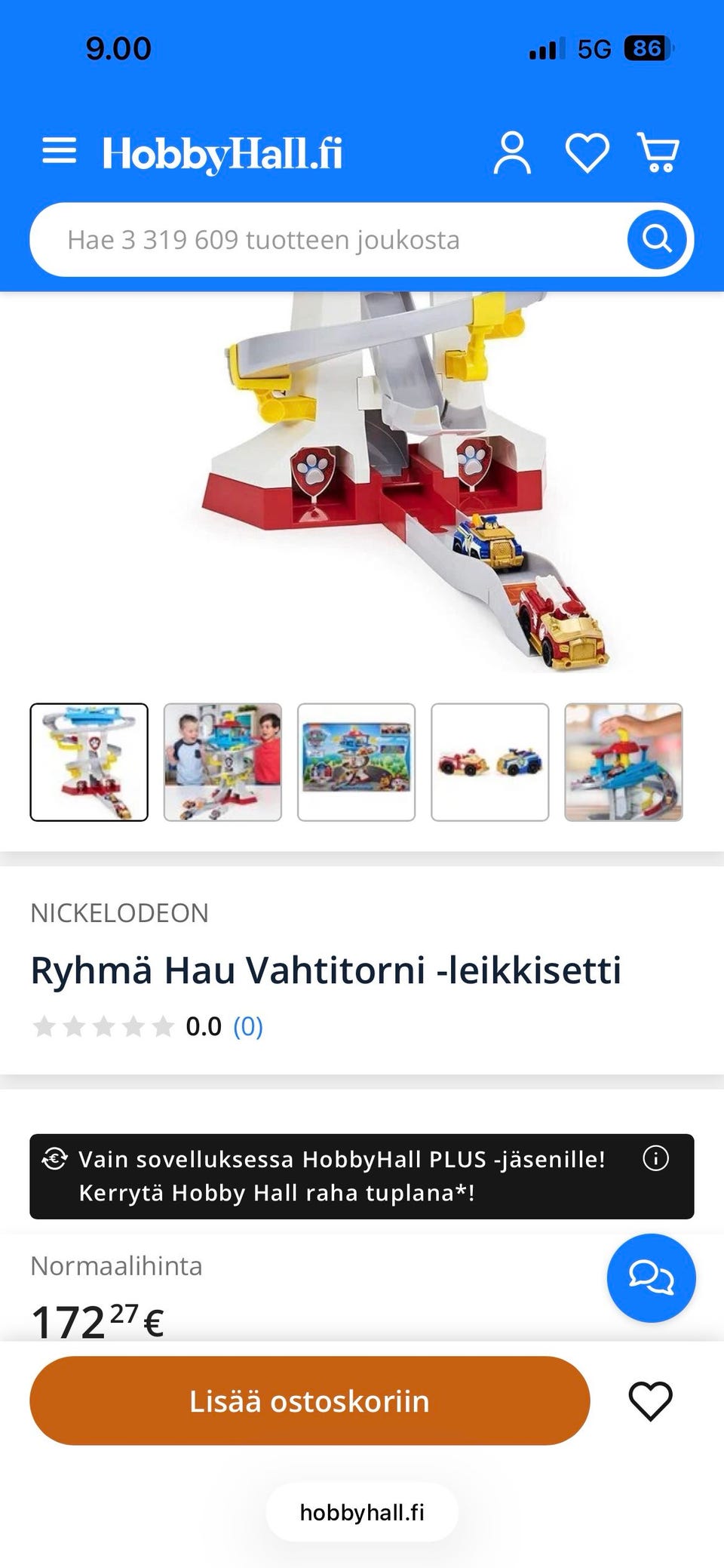This screenshot has width=724, height=1568.
Task: Select the thumbnail showing two toy cars
Action: [x=489, y=762]
